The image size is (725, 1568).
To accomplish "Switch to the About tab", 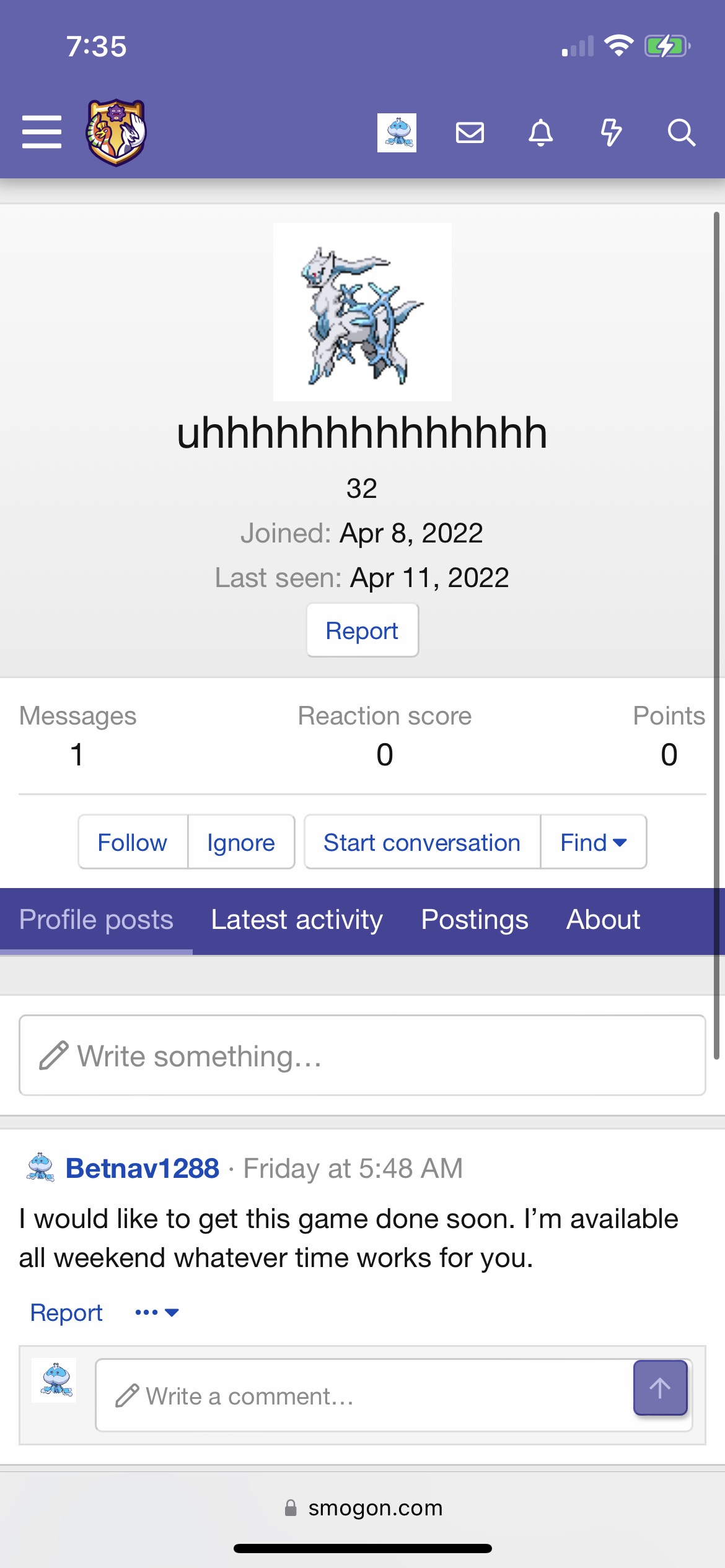I will [603, 920].
